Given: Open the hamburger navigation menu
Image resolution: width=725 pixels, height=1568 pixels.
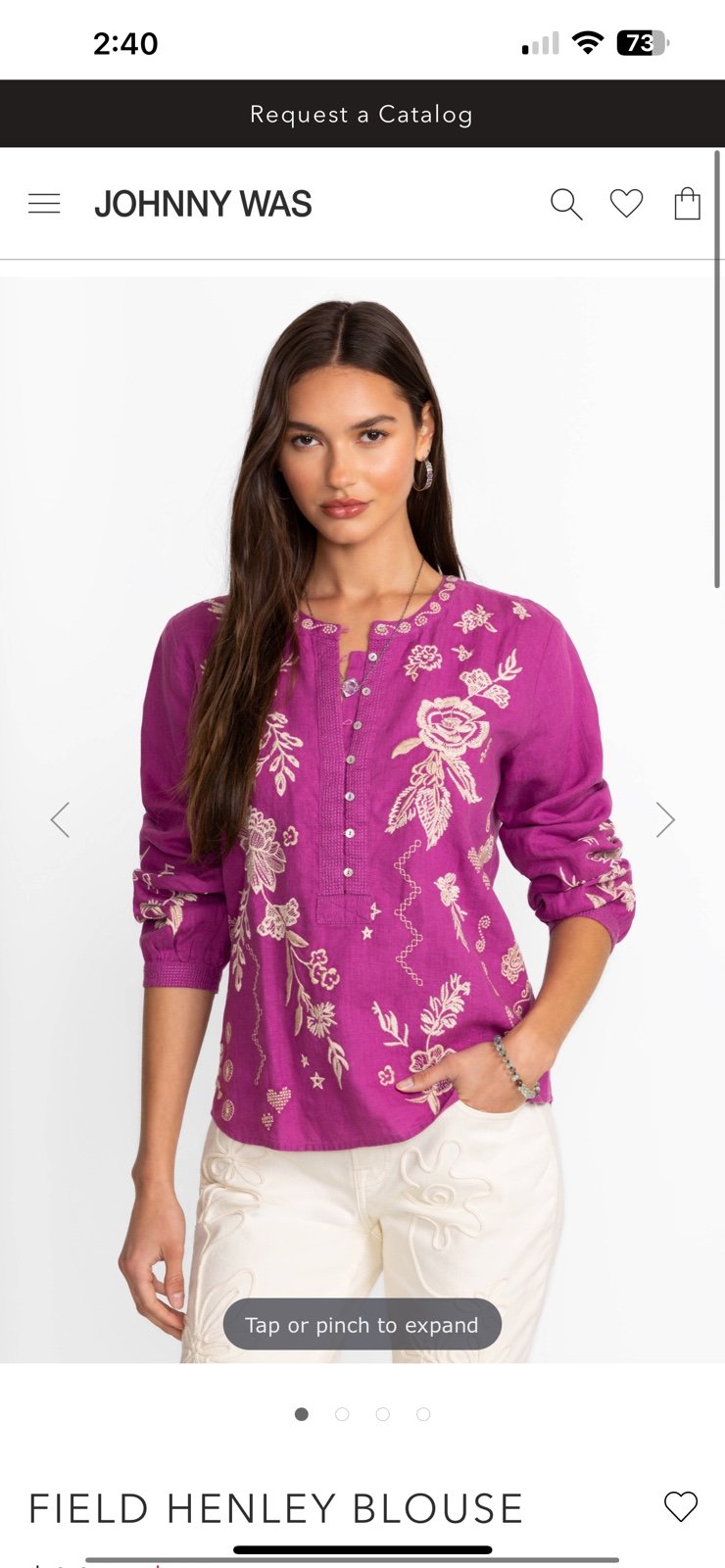Looking at the screenshot, I should tap(43, 203).
